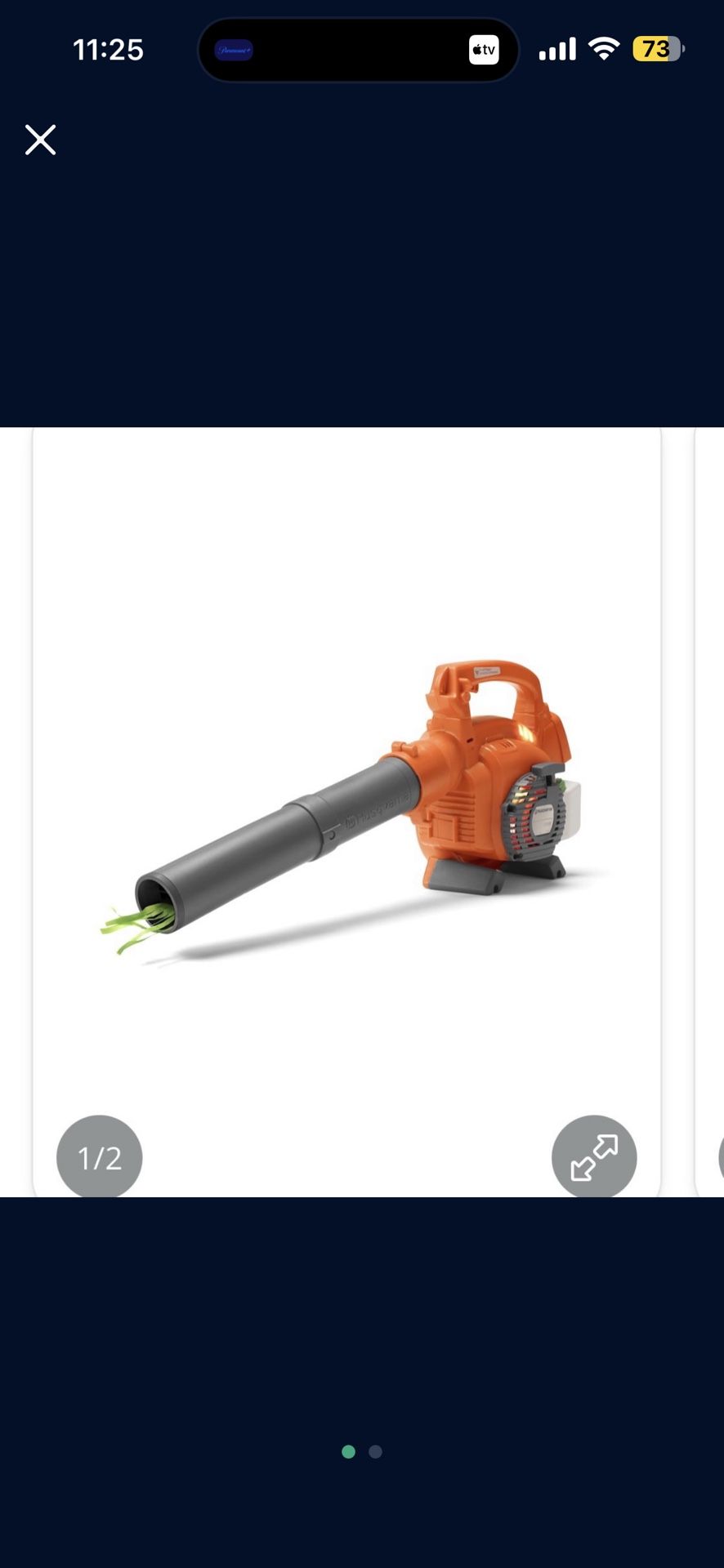The width and height of the screenshot is (724, 1568).
Task: Tap the Apple TV icon in the Dynamic Island
Action: pos(483,50)
